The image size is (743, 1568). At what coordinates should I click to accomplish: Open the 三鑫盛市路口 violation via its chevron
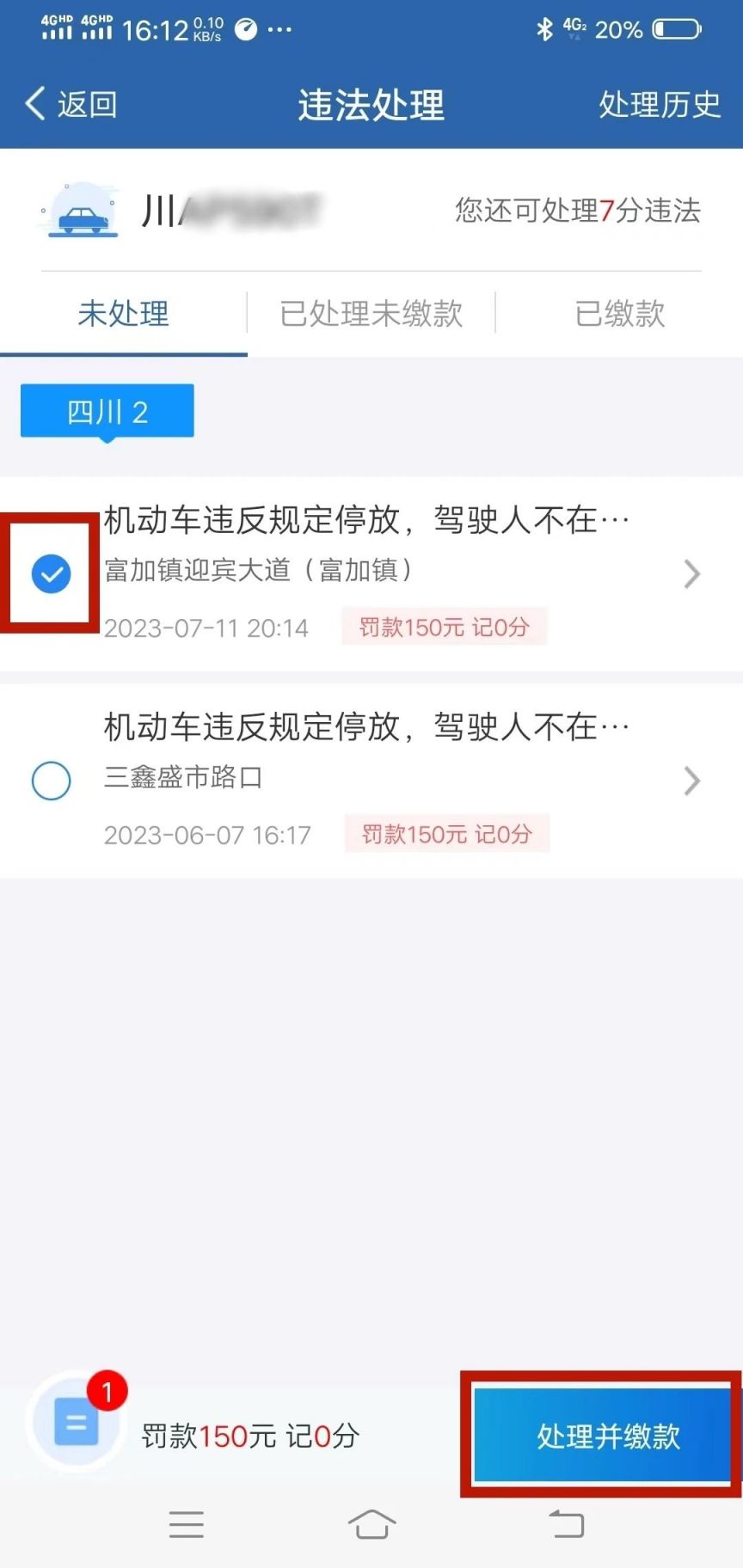tap(692, 780)
